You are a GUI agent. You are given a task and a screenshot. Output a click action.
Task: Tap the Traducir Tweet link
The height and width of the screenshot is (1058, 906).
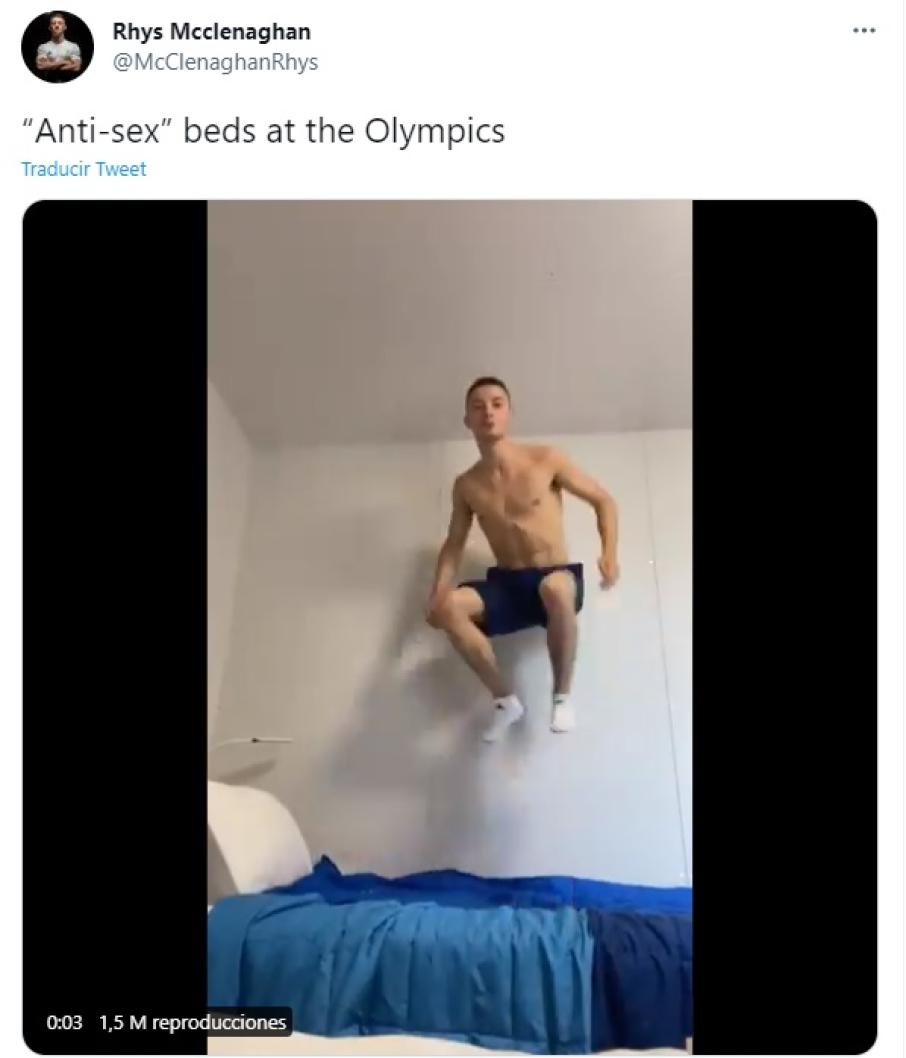click(x=84, y=169)
